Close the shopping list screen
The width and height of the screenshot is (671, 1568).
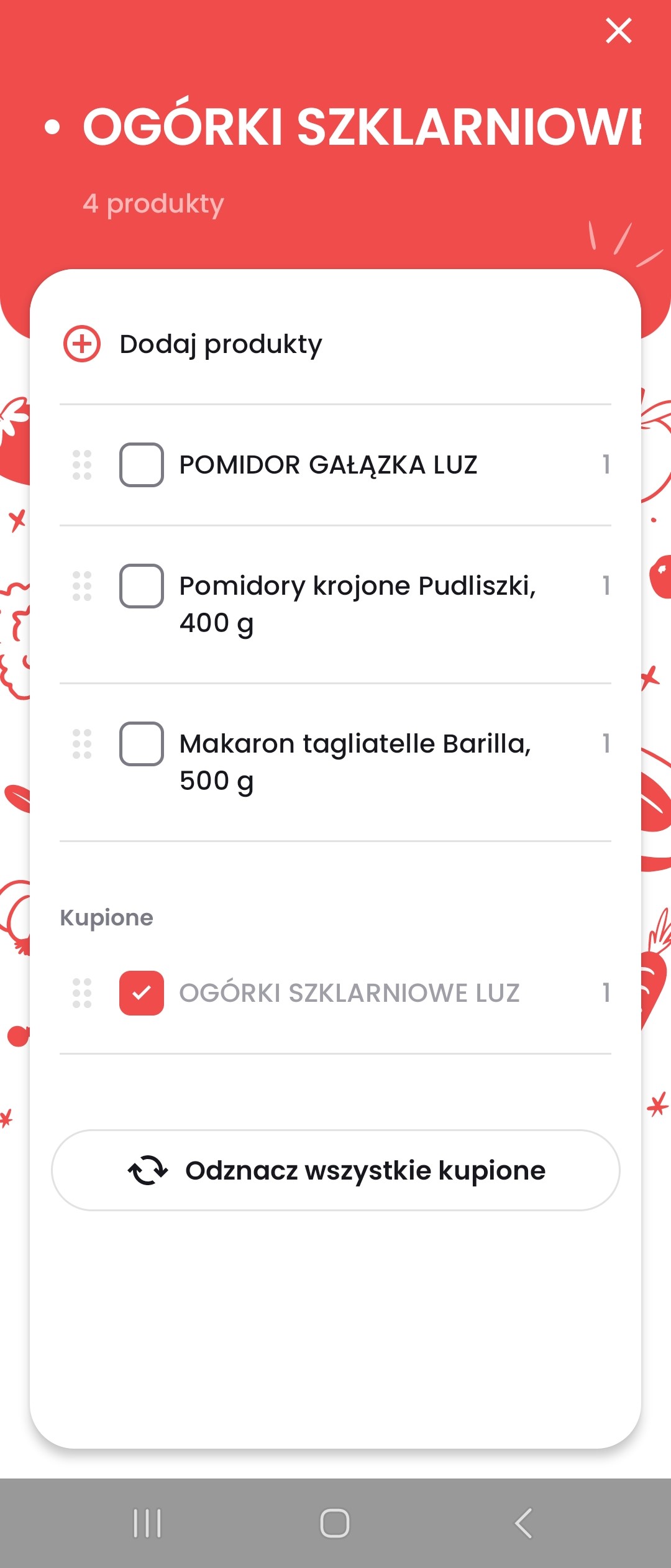tap(618, 30)
